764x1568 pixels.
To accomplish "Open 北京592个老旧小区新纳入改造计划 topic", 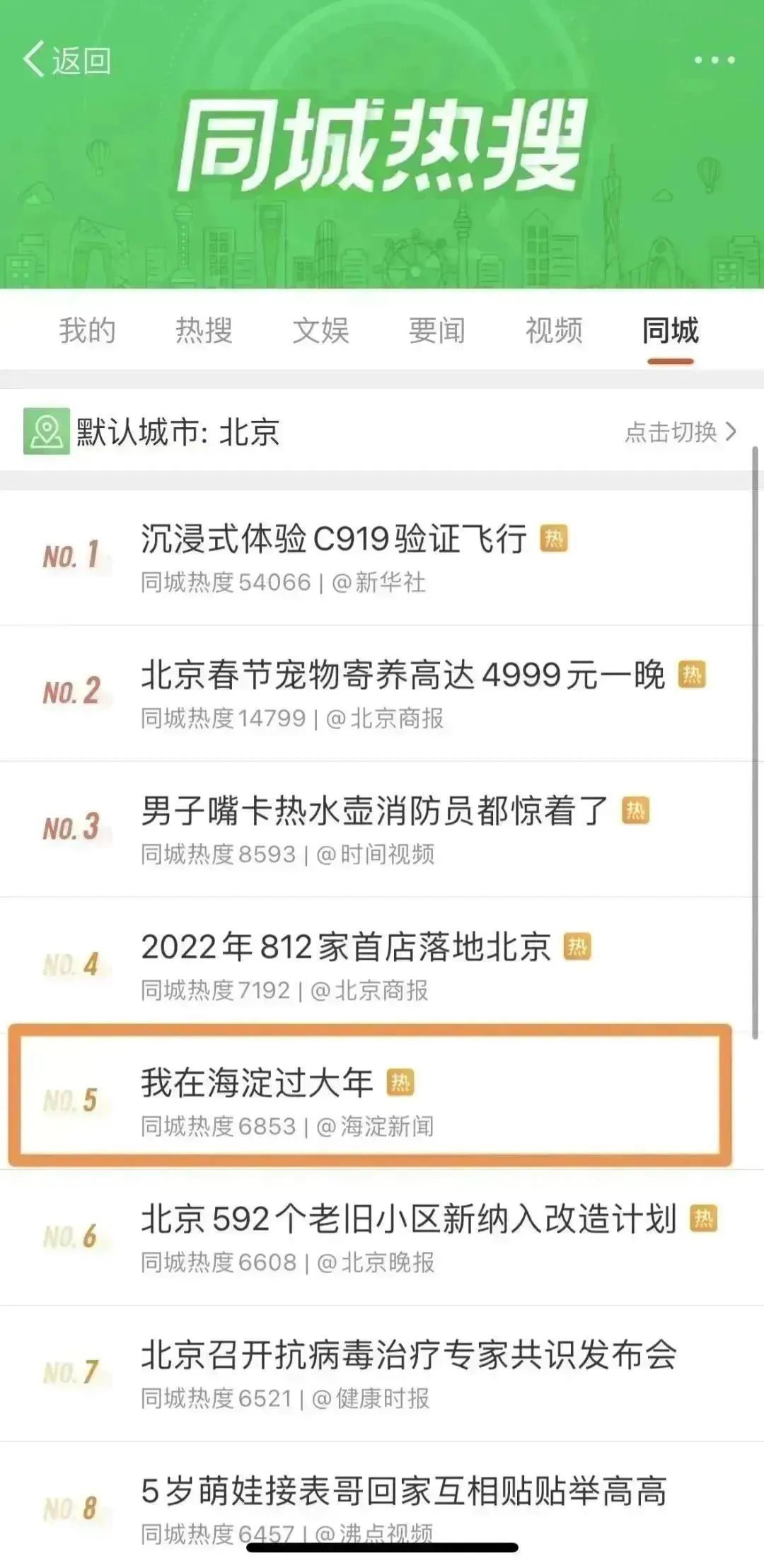I will coord(409,1219).
